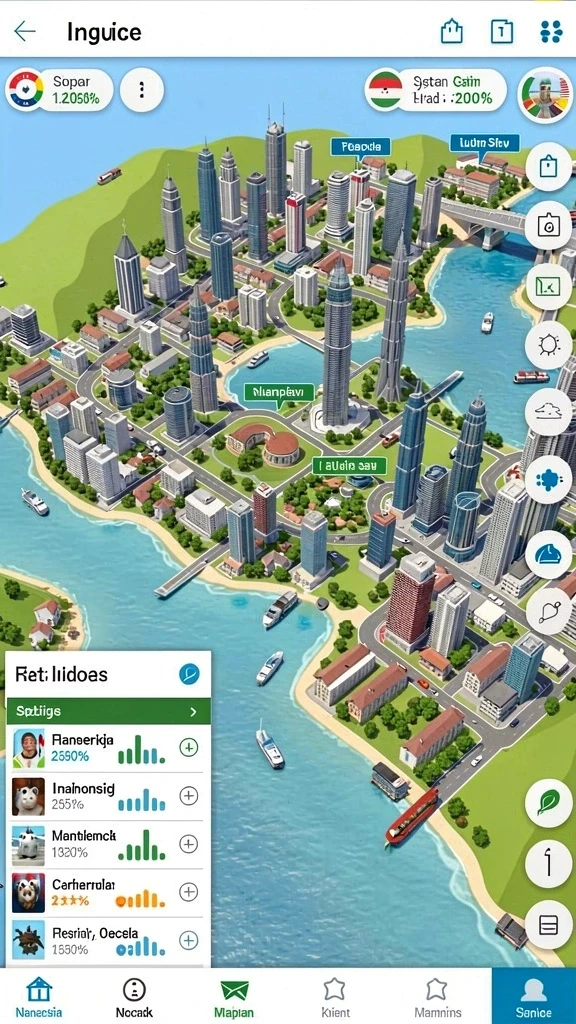Go back using the top-left arrow

click(25, 31)
